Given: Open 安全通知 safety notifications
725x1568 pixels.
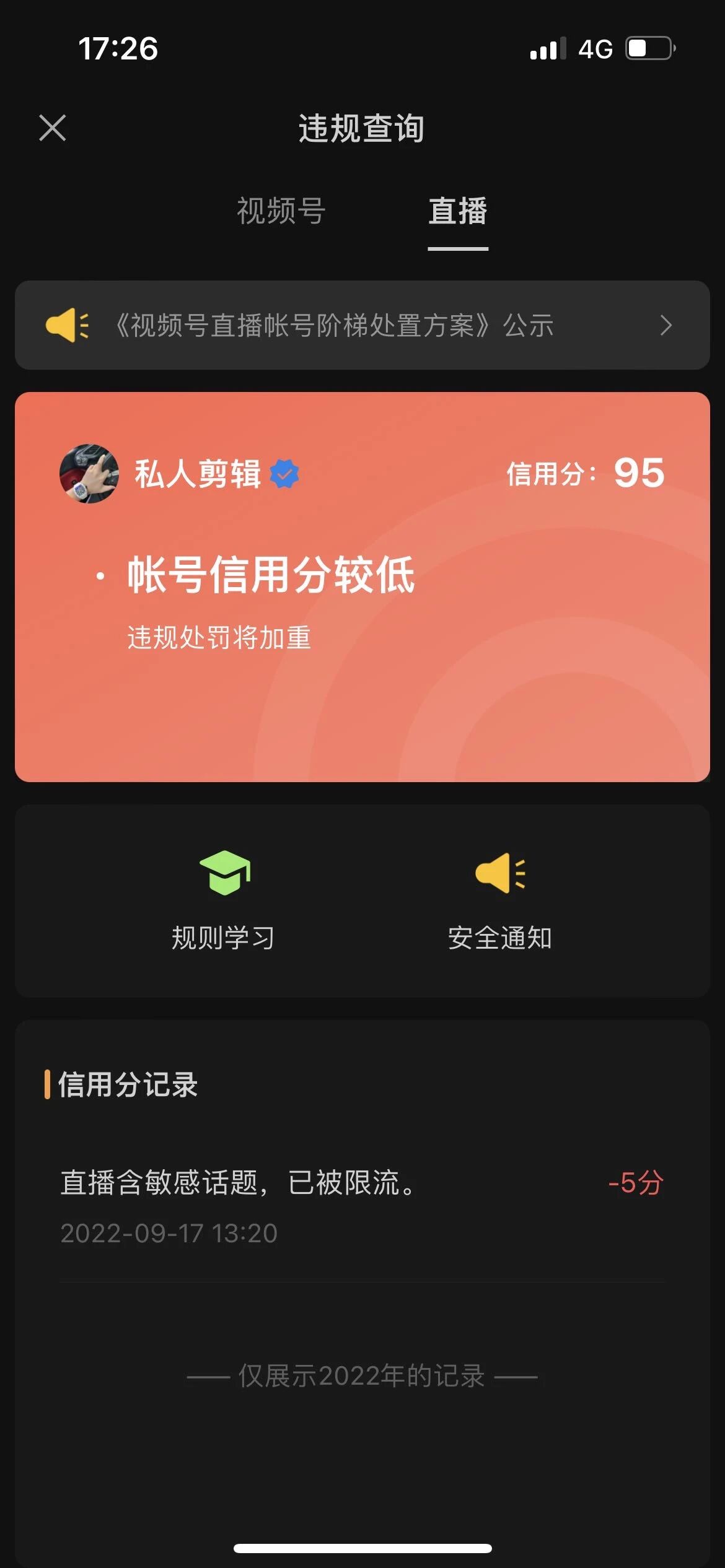Looking at the screenshot, I should click(499, 901).
